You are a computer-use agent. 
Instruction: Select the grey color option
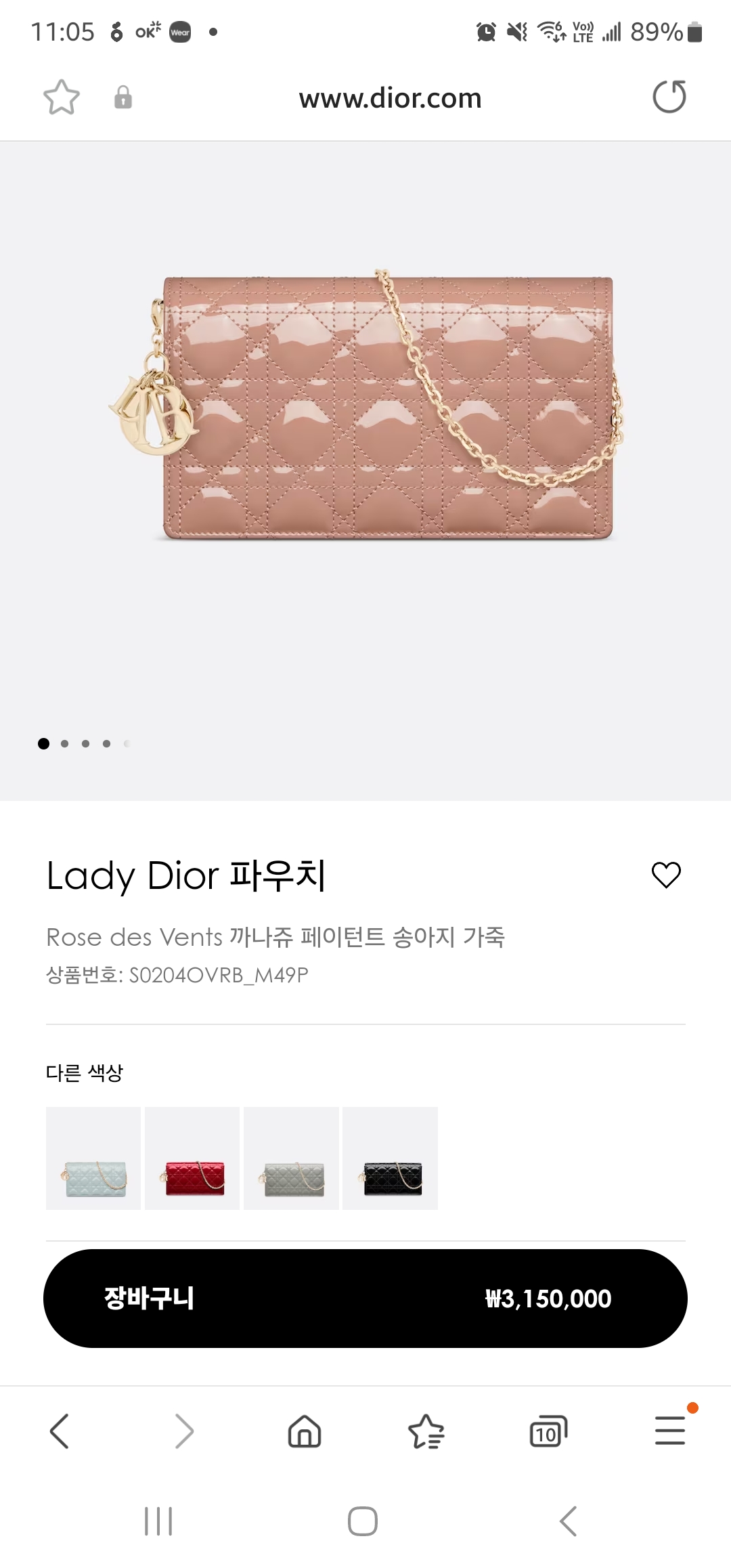(x=291, y=1158)
